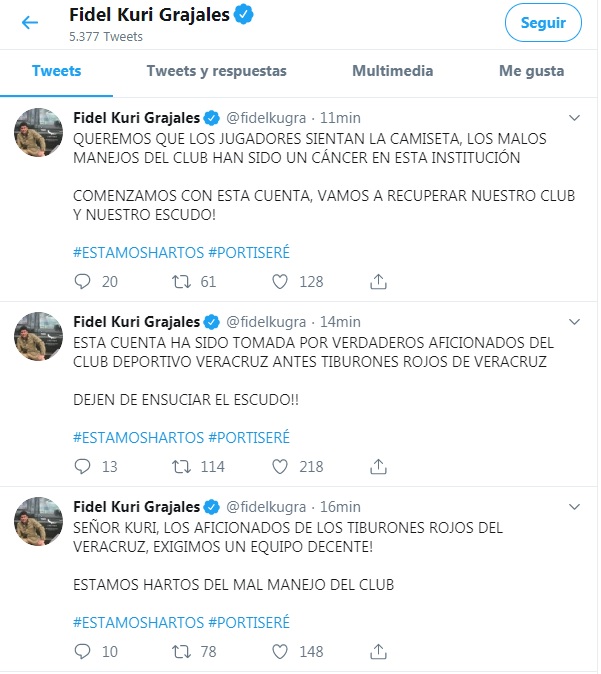Viewport: 601px width, 674px height.
Task: Reply to the tweet posted 14min ago
Action: point(82,466)
